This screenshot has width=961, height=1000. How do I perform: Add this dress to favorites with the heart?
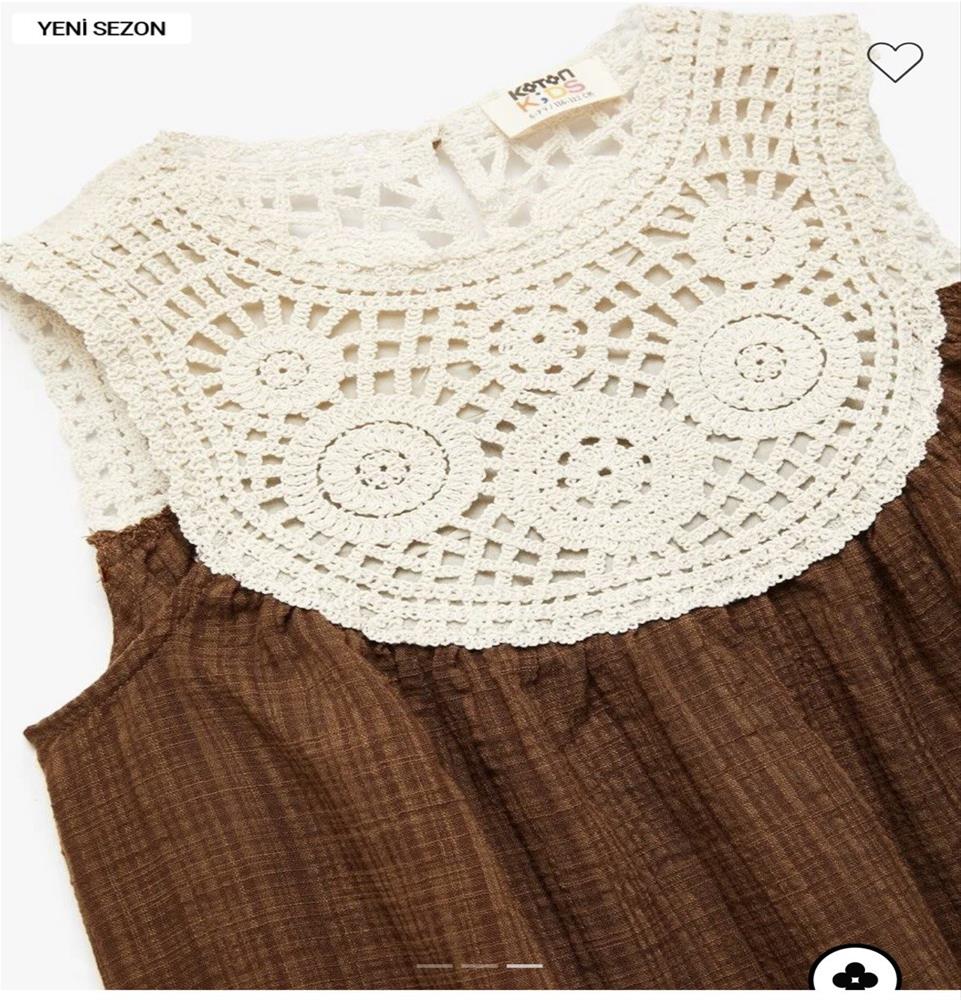click(895, 61)
